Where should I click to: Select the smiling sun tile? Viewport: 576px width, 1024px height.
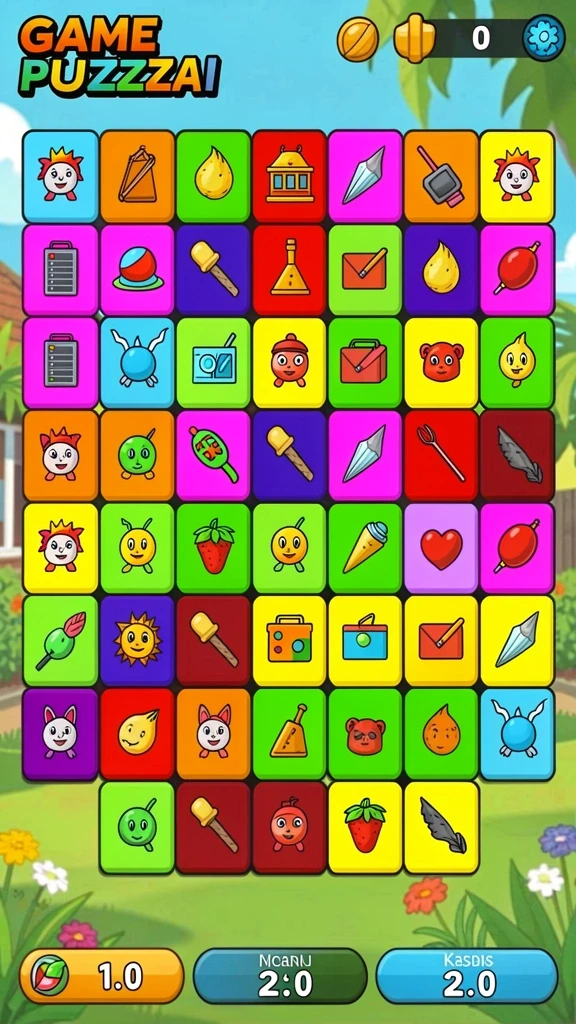point(137,641)
